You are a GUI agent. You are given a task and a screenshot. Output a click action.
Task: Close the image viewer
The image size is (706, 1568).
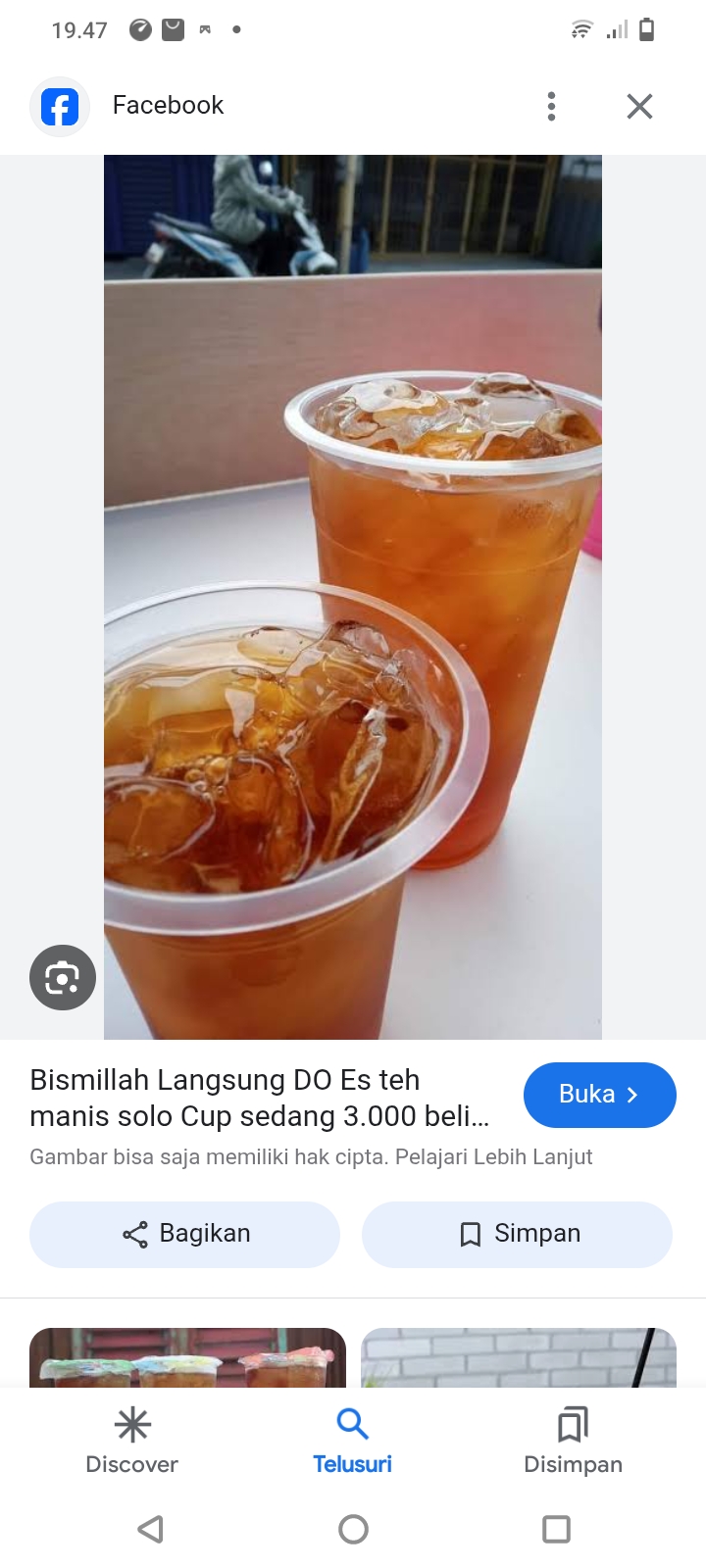click(x=639, y=106)
